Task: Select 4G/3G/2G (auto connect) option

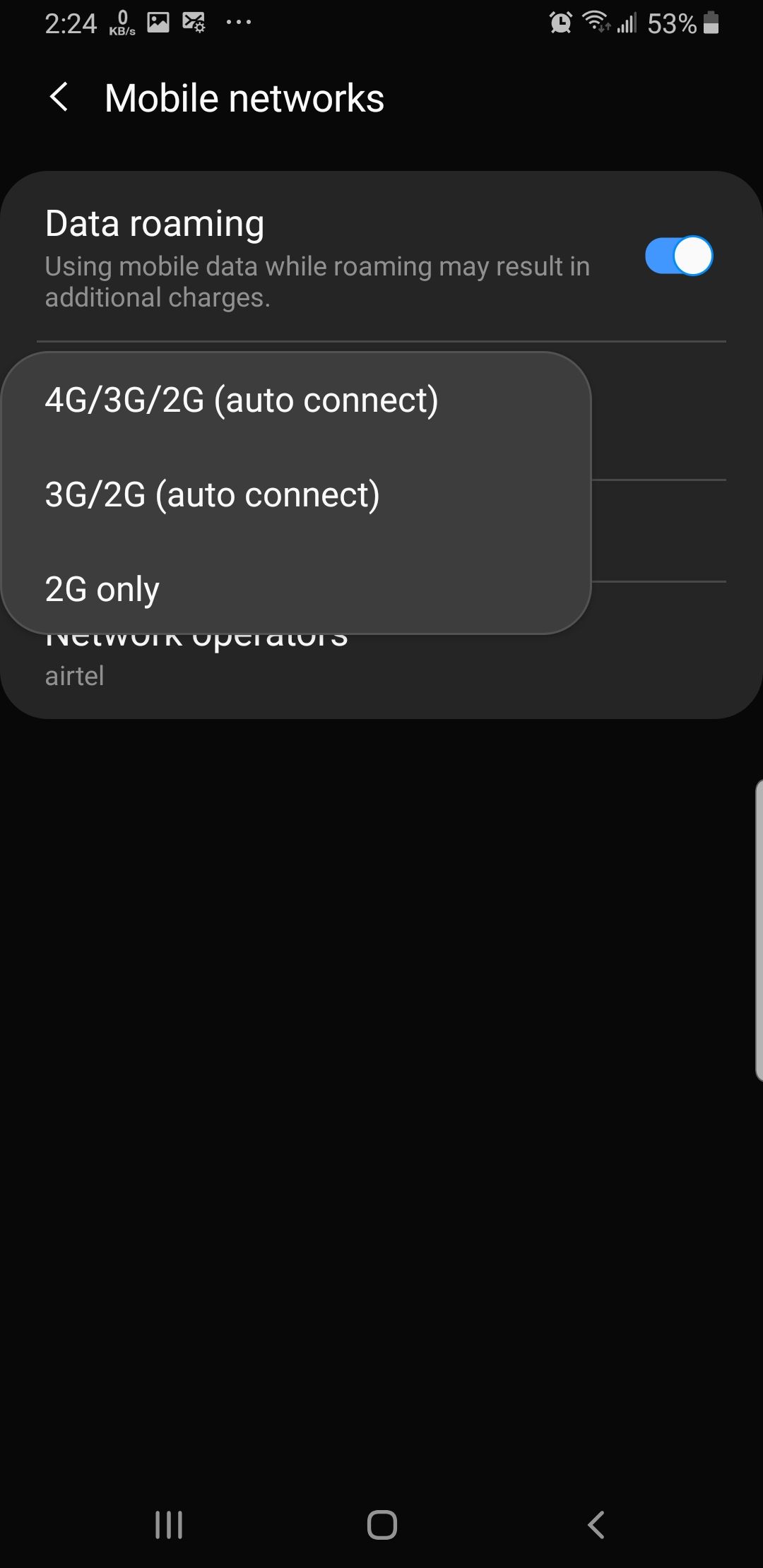Action: (242, 399)
